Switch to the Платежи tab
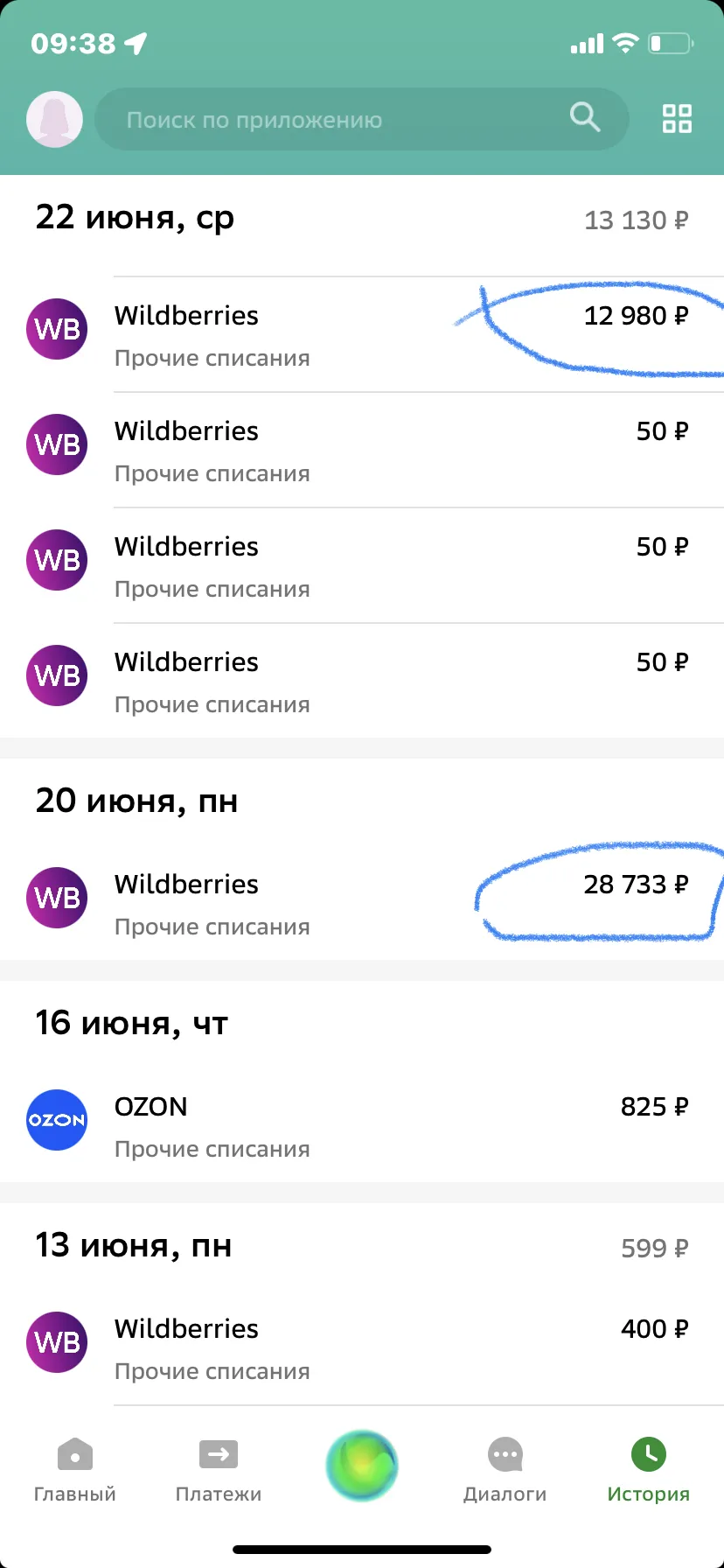The width and height of the screenshot is (724, 1568). tap(219, 1470)
